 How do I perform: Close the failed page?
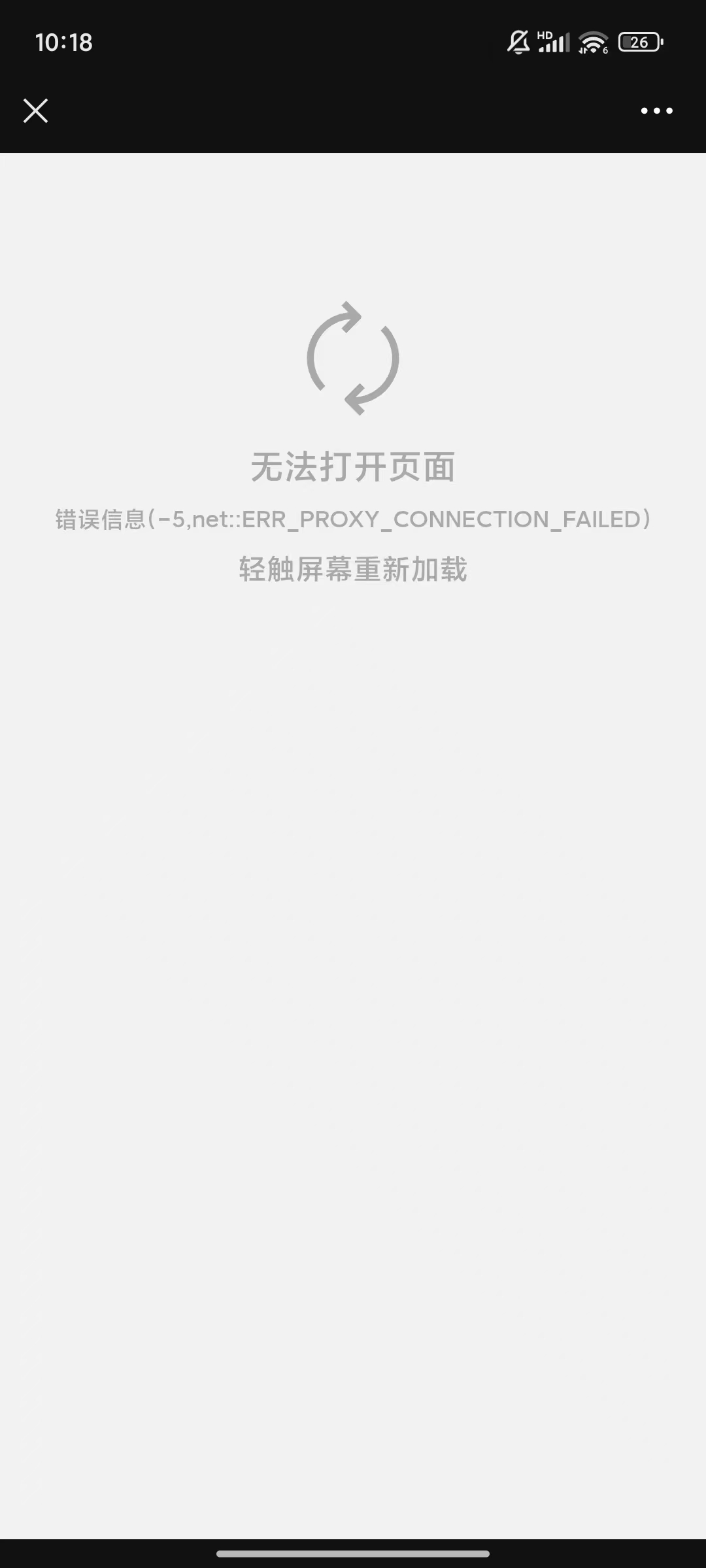point(35,110)
